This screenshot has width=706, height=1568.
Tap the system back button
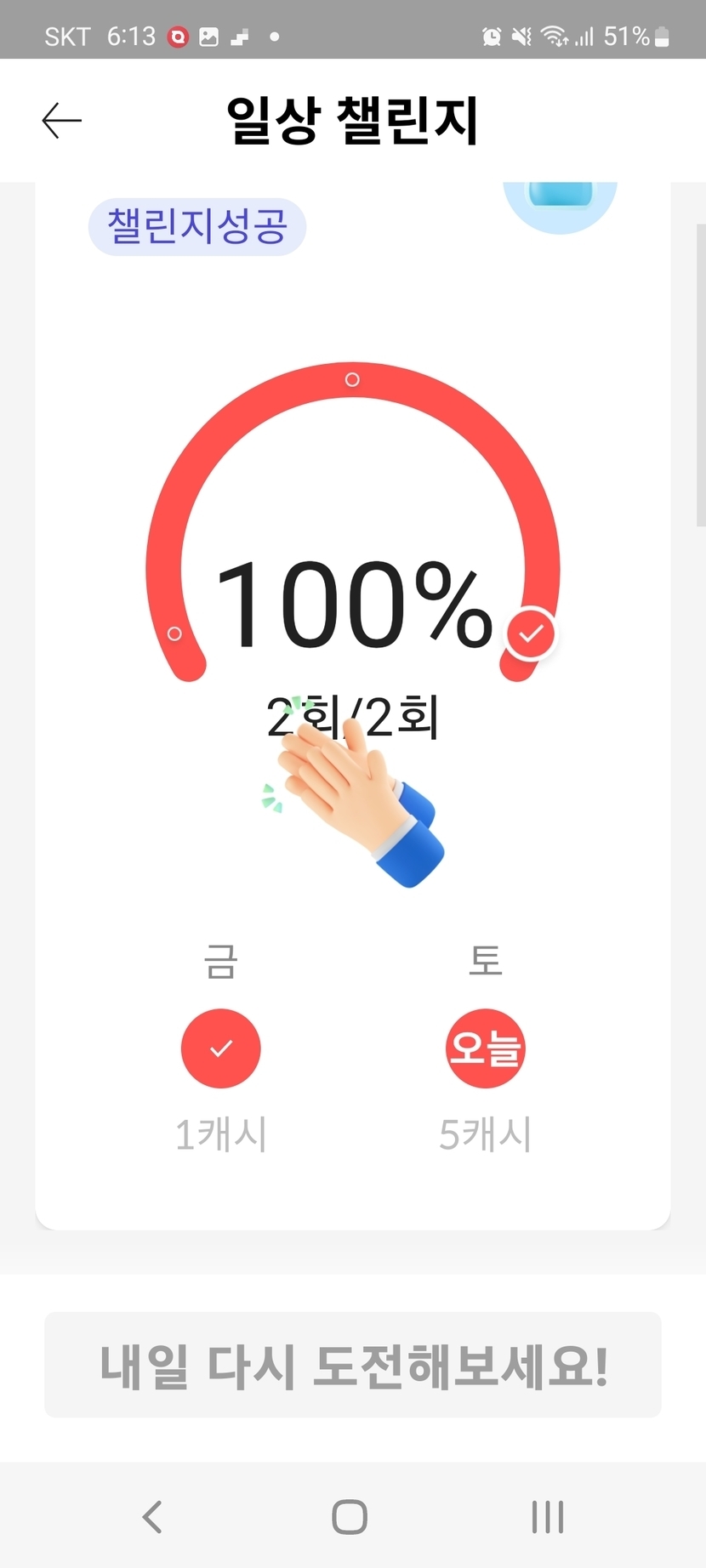pos(152,1516)
